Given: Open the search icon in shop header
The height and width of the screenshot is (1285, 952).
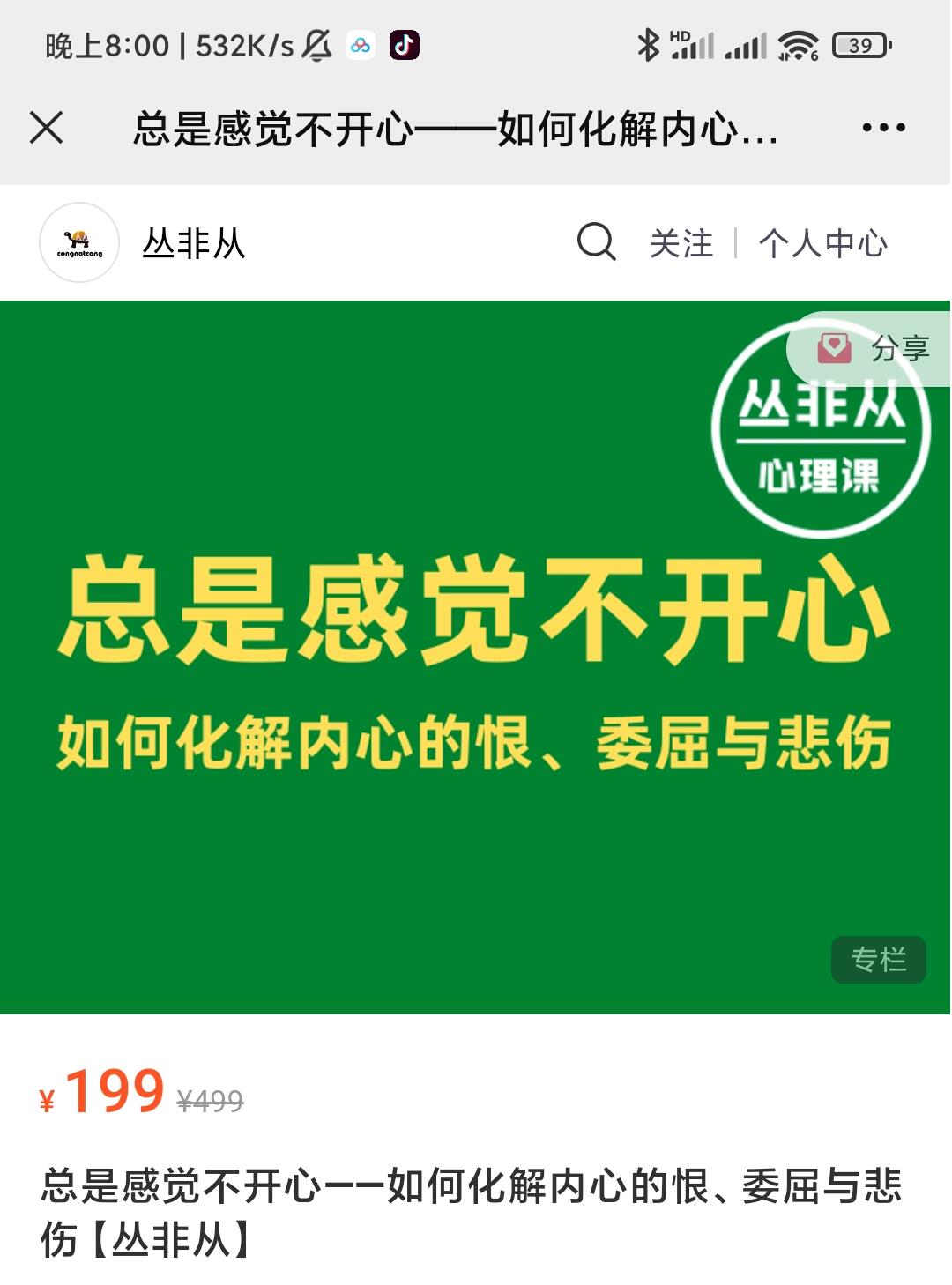Looking at the screenshot, I should click(596, 241).
